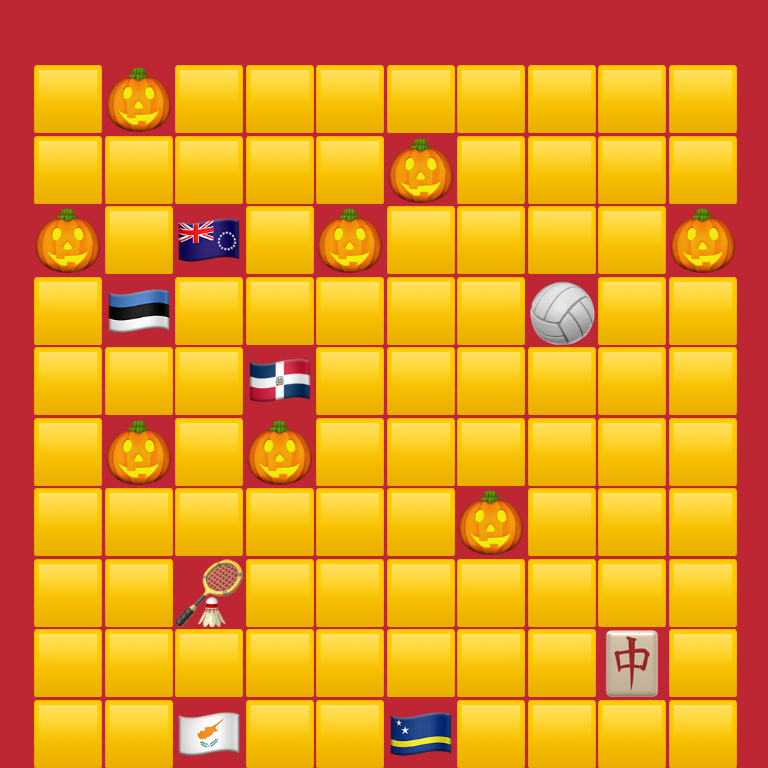Tap the Cyprus flag tile
The image size is (768, 768).
click(209, 733)
